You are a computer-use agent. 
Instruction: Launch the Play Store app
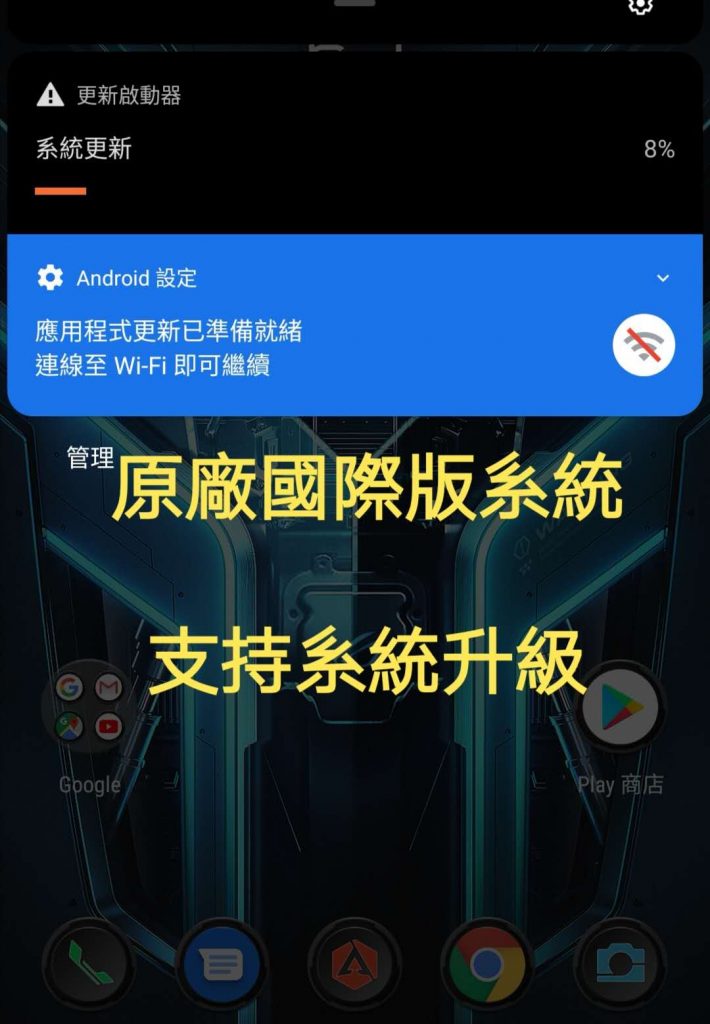[x=621, y=708]
